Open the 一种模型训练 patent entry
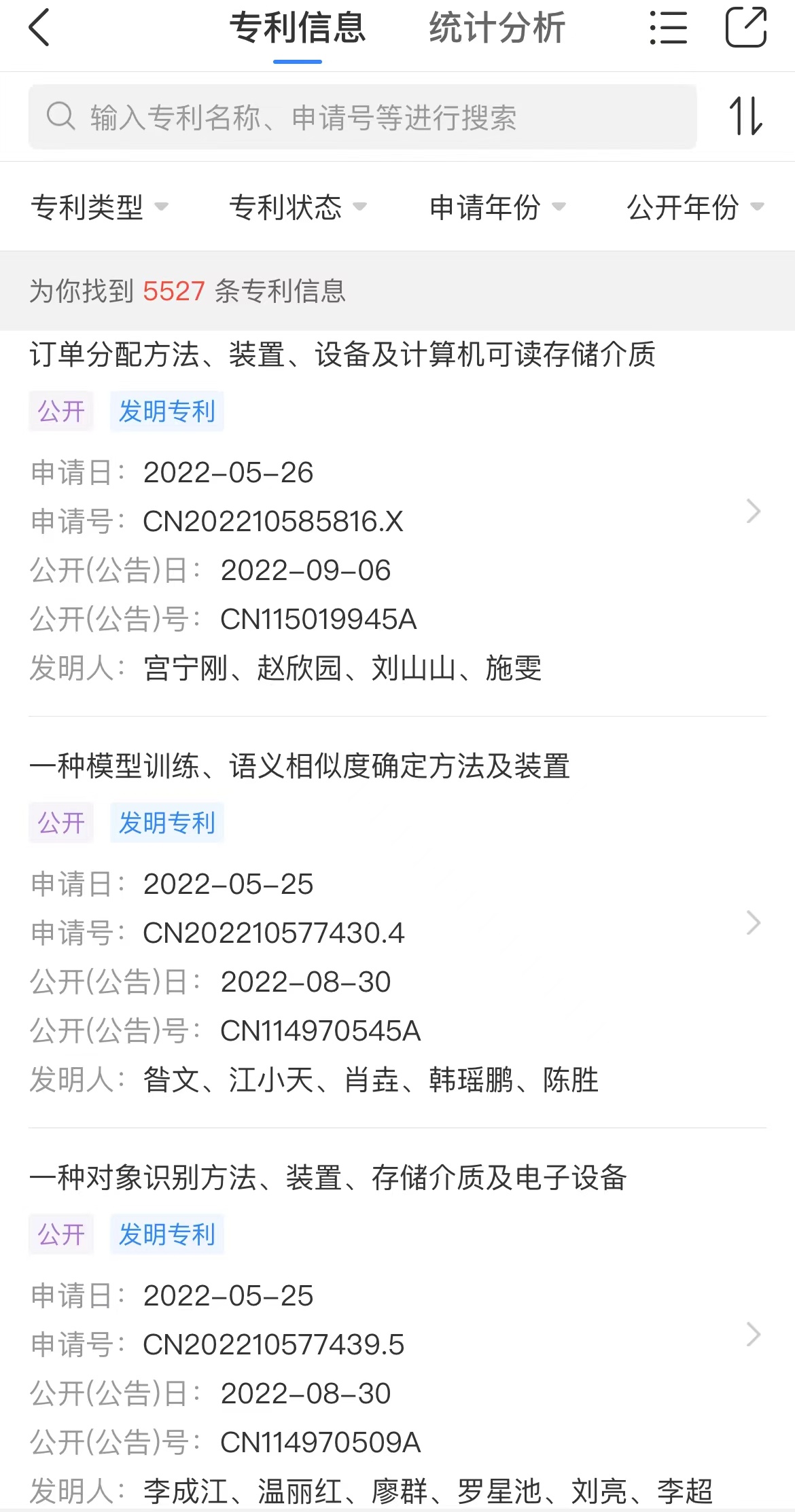 (x=397, y=922)
